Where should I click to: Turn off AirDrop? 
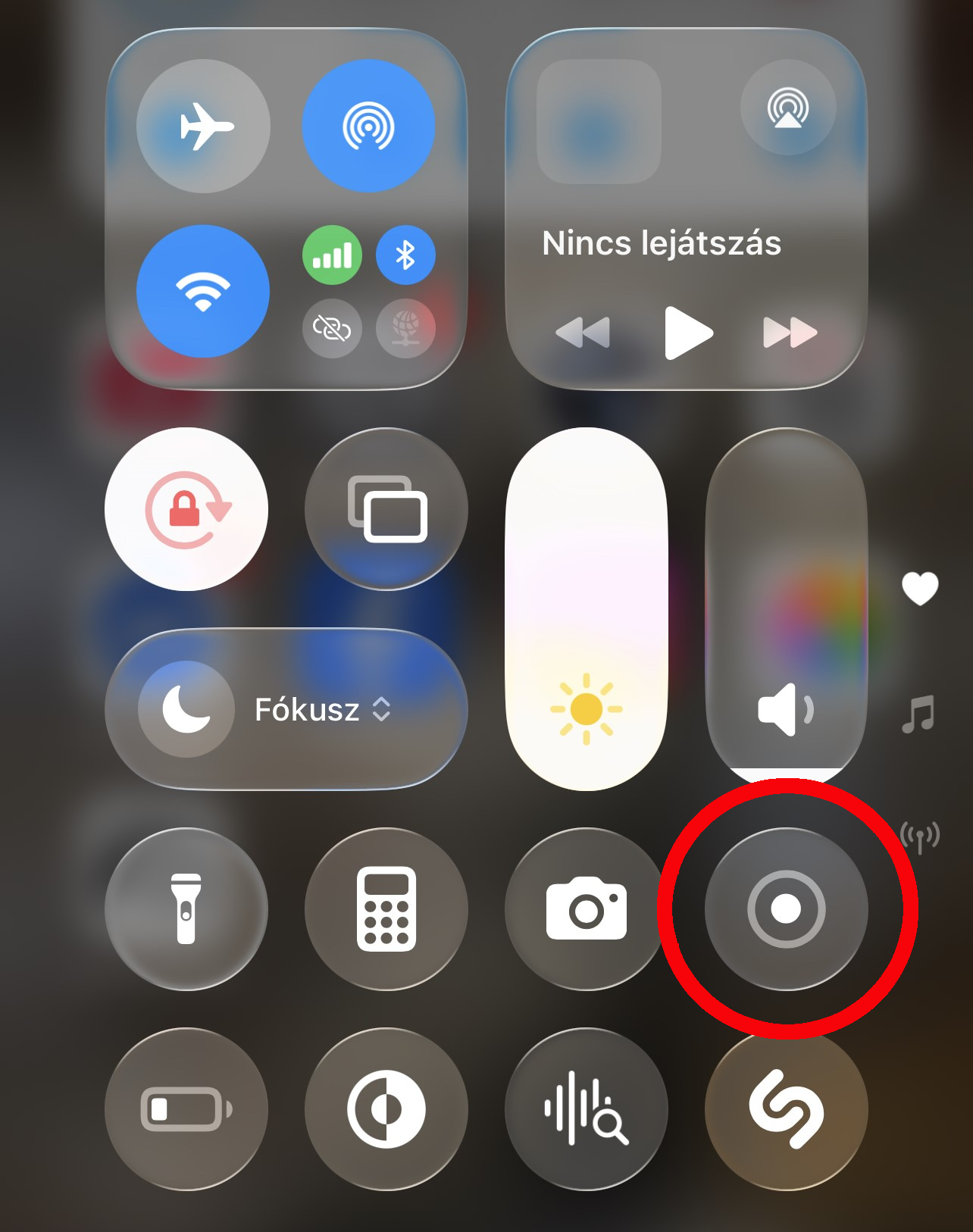[x=368, y=126]
